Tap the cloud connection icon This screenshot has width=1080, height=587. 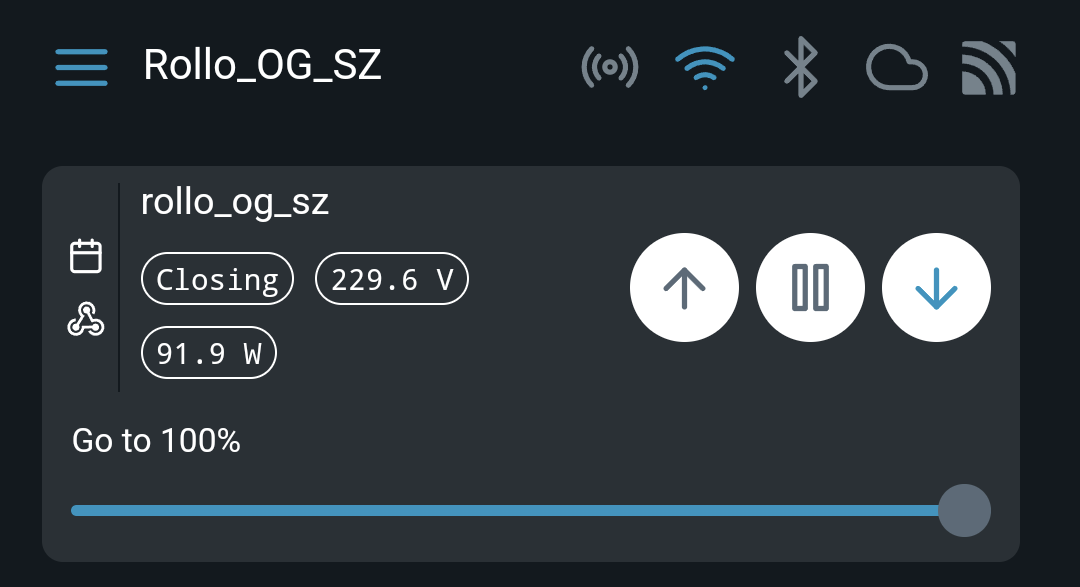coord(896,68)
